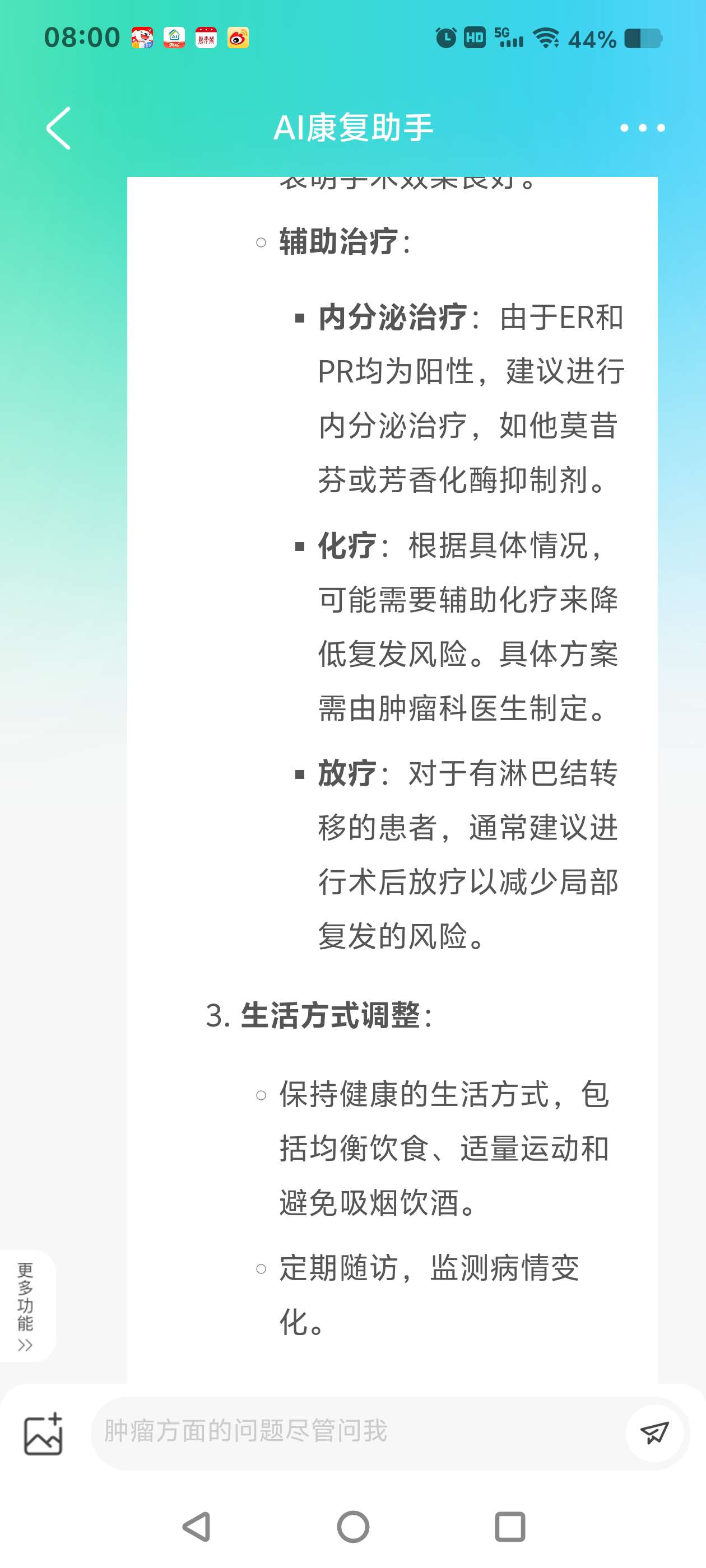The image size is (706, 1568).
Task: Tap the calendar app notification icon
Action: point(206,36)
